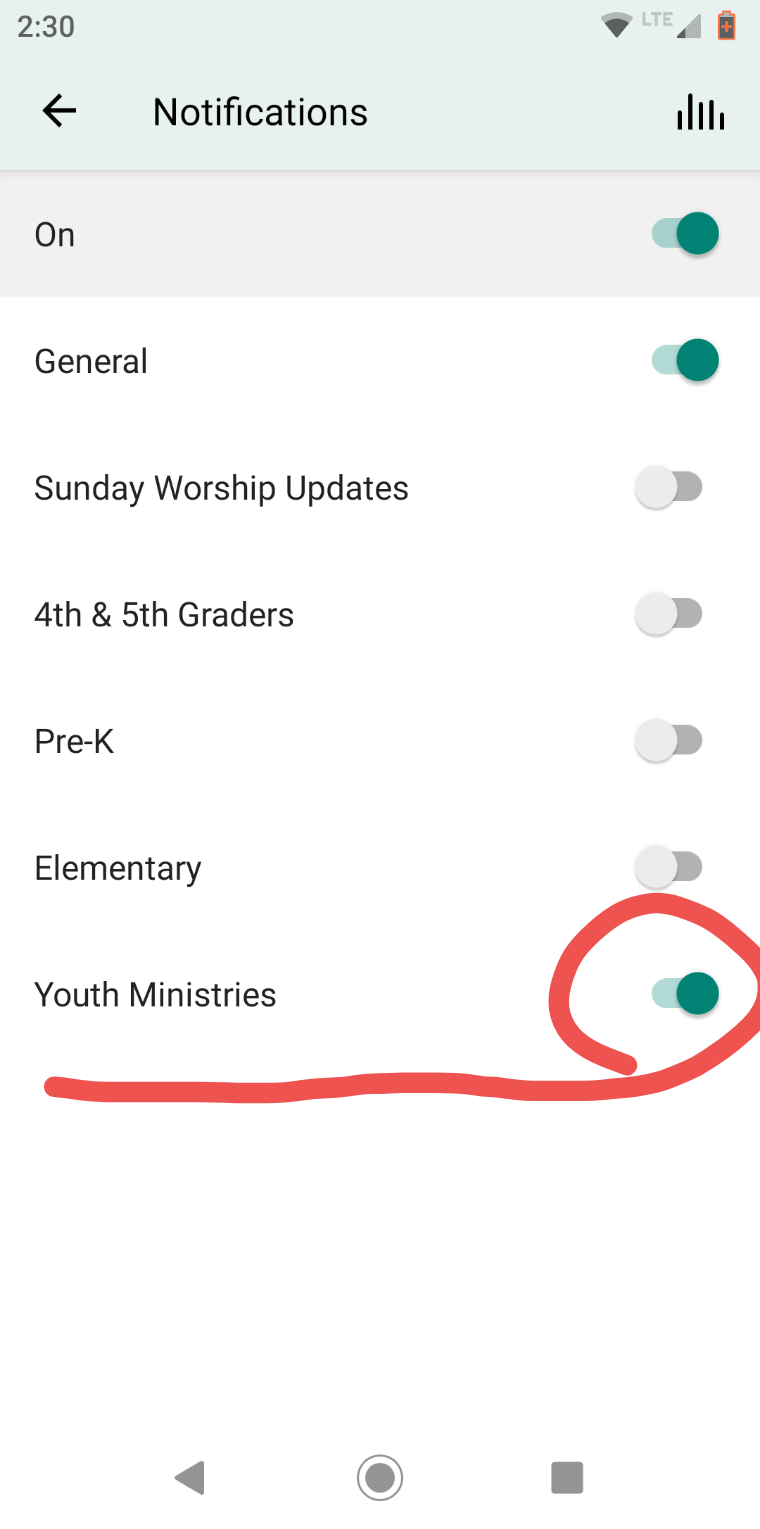The height and width of the screenshot is (1529, 760).
Task: Switch on Elementary notifications
Action: tap(670, 867)
